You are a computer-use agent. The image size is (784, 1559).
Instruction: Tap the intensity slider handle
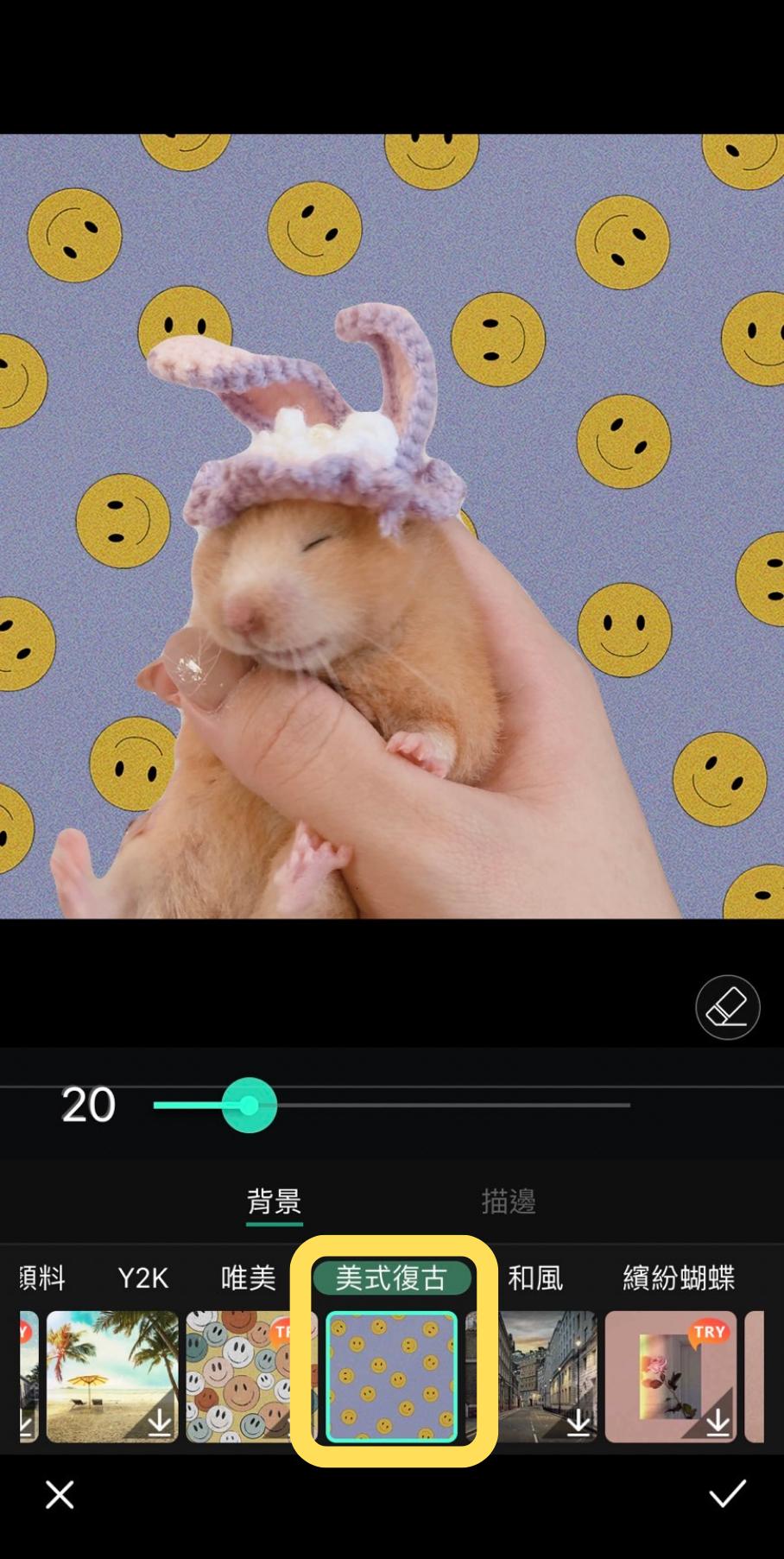(x=249, y=1105)
